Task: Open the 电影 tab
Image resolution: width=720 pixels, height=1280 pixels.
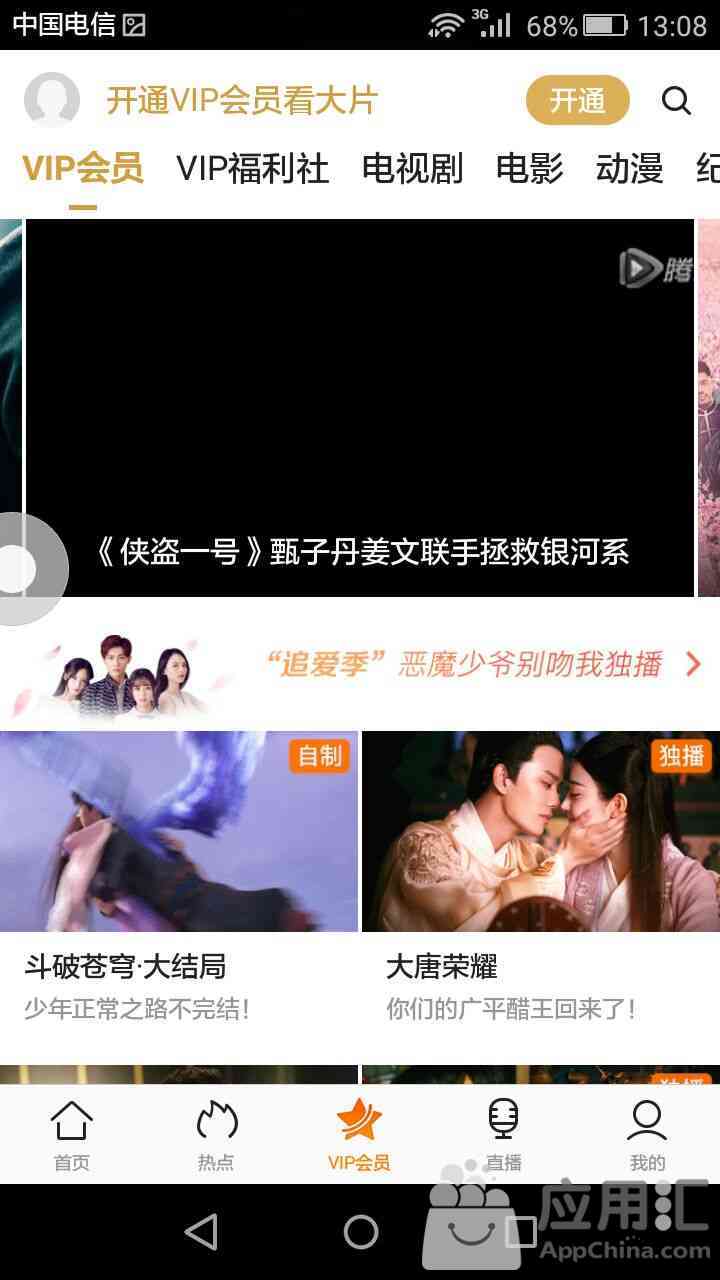Action: [529, 168]
